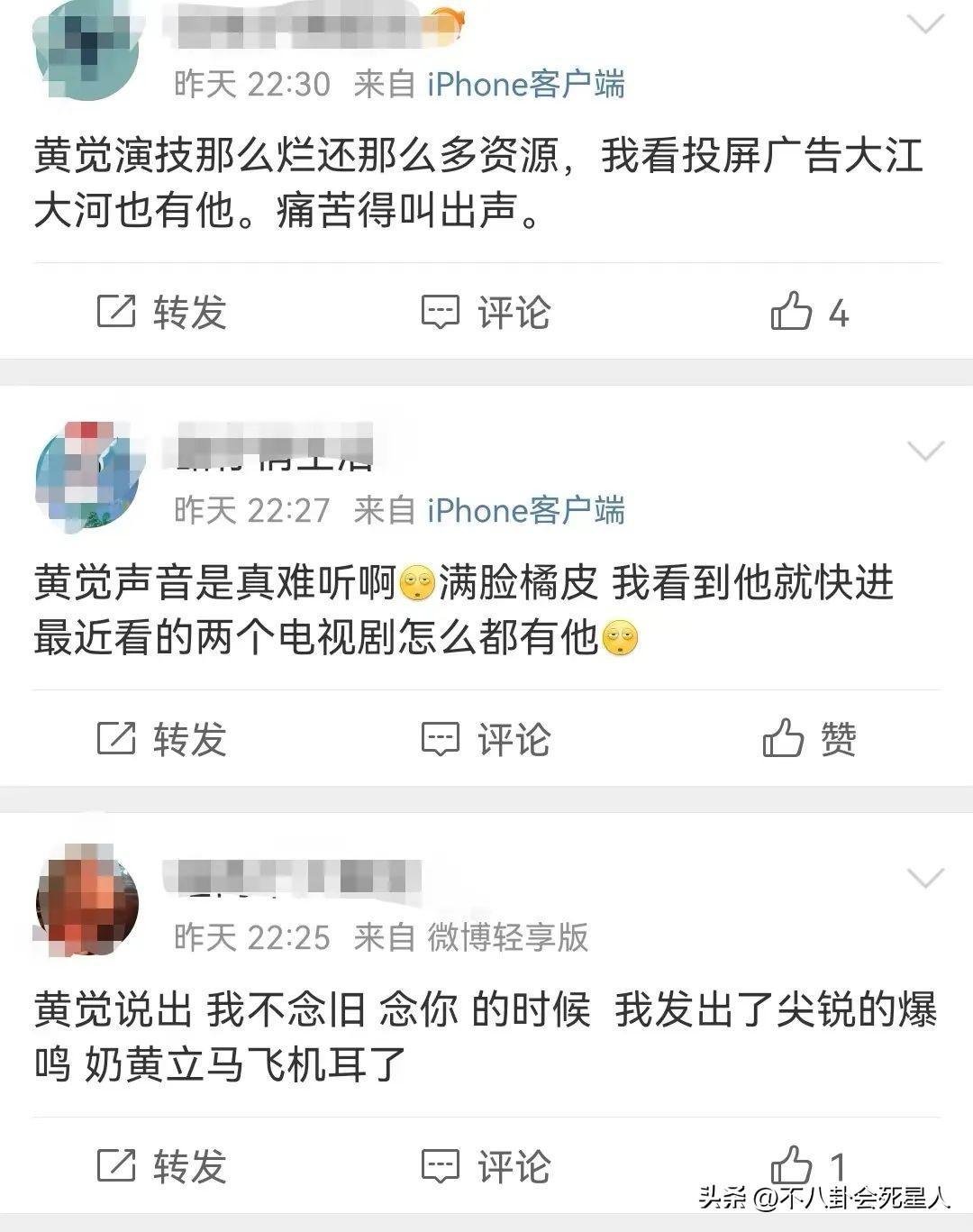Like the 22:30 post with 4 likes

pyautogui.click(x=809, y=313)
